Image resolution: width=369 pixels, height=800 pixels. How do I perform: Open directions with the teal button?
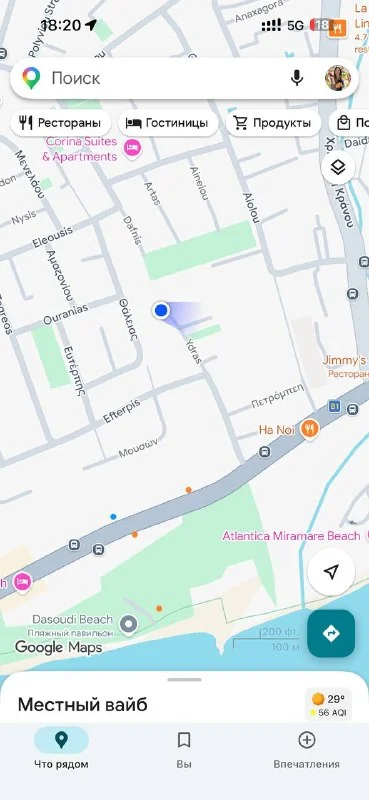pos(331,633)
